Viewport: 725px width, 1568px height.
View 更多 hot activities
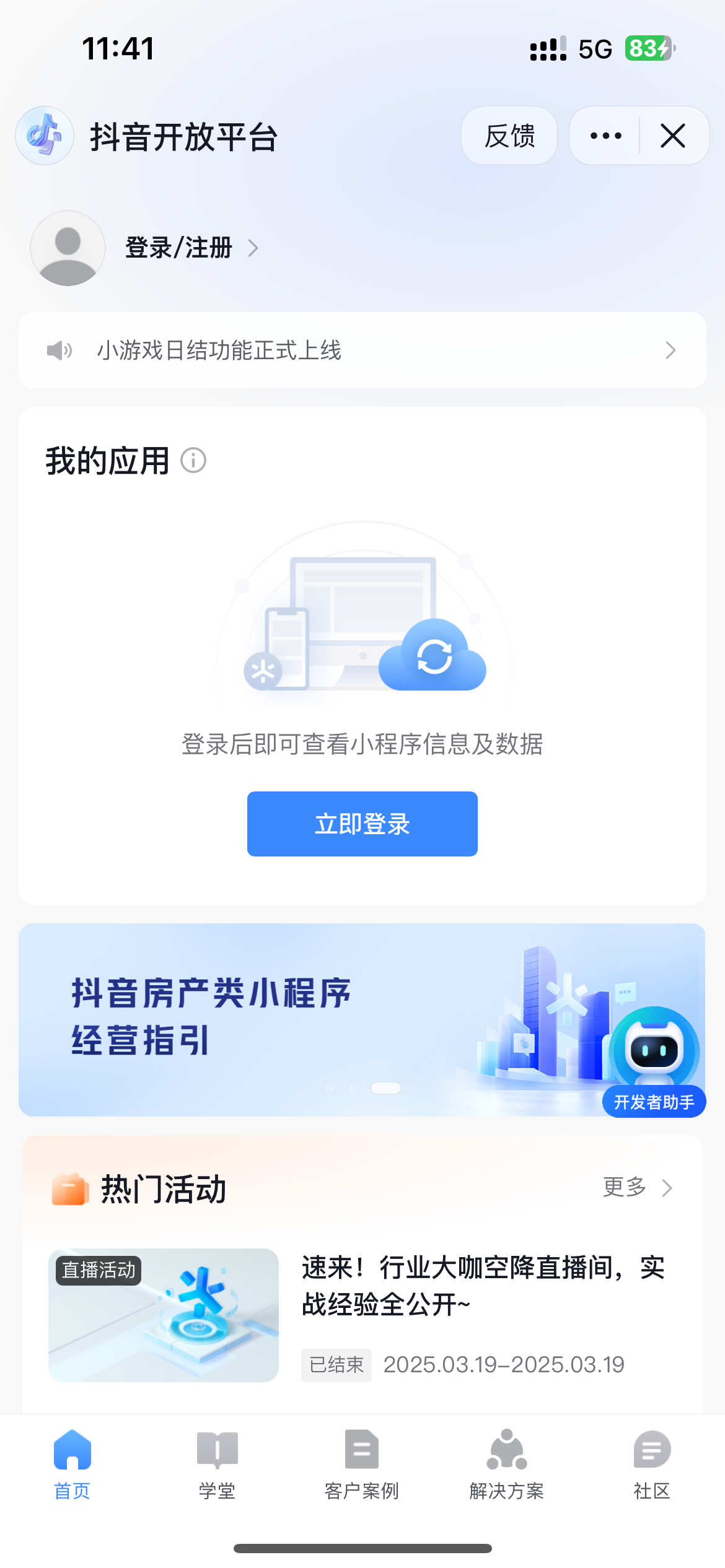pyautogui.click(x=637, y=1188)
